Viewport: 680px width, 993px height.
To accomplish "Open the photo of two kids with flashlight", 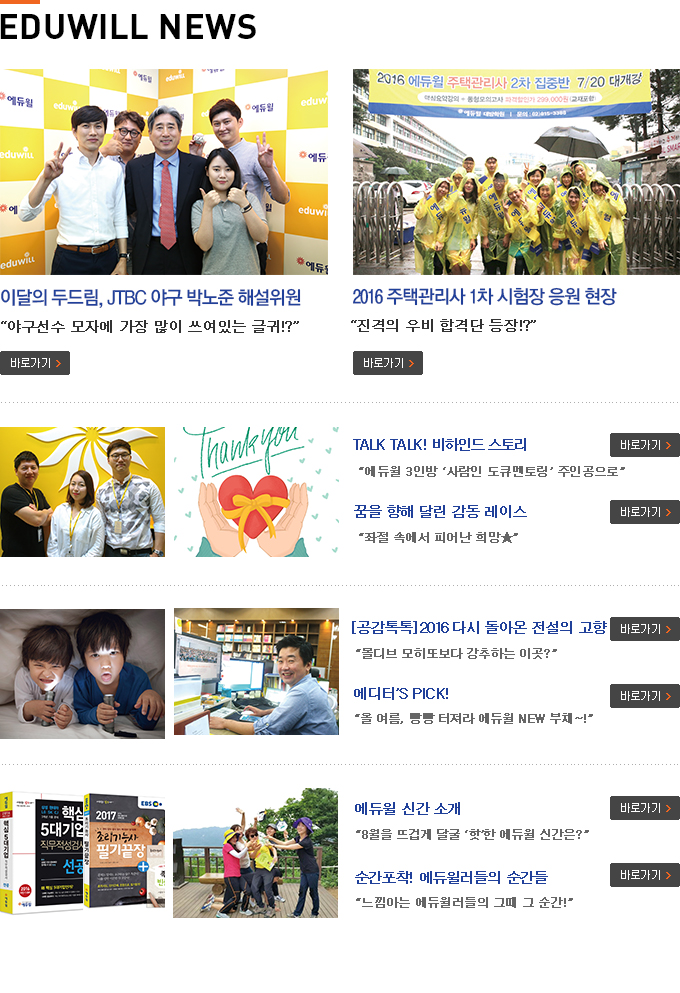I will click(82, 672).
